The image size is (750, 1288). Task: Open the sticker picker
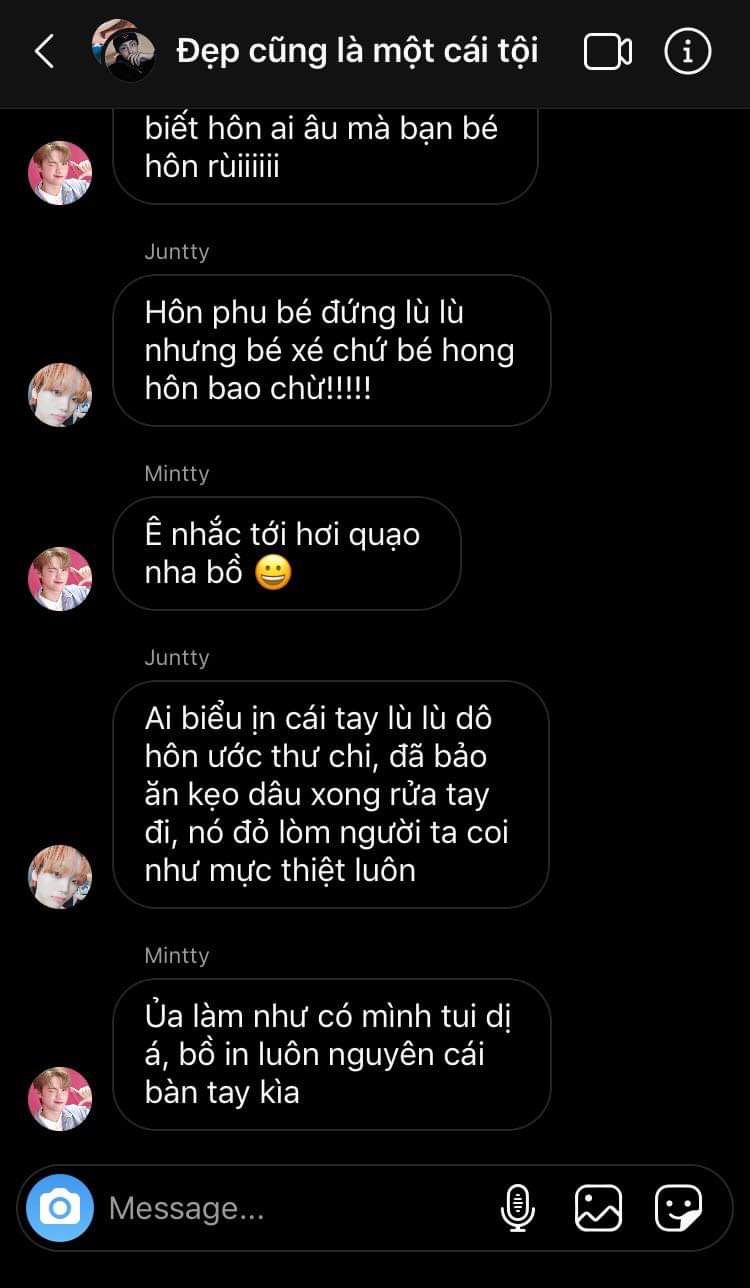[x=678, y=1208]
